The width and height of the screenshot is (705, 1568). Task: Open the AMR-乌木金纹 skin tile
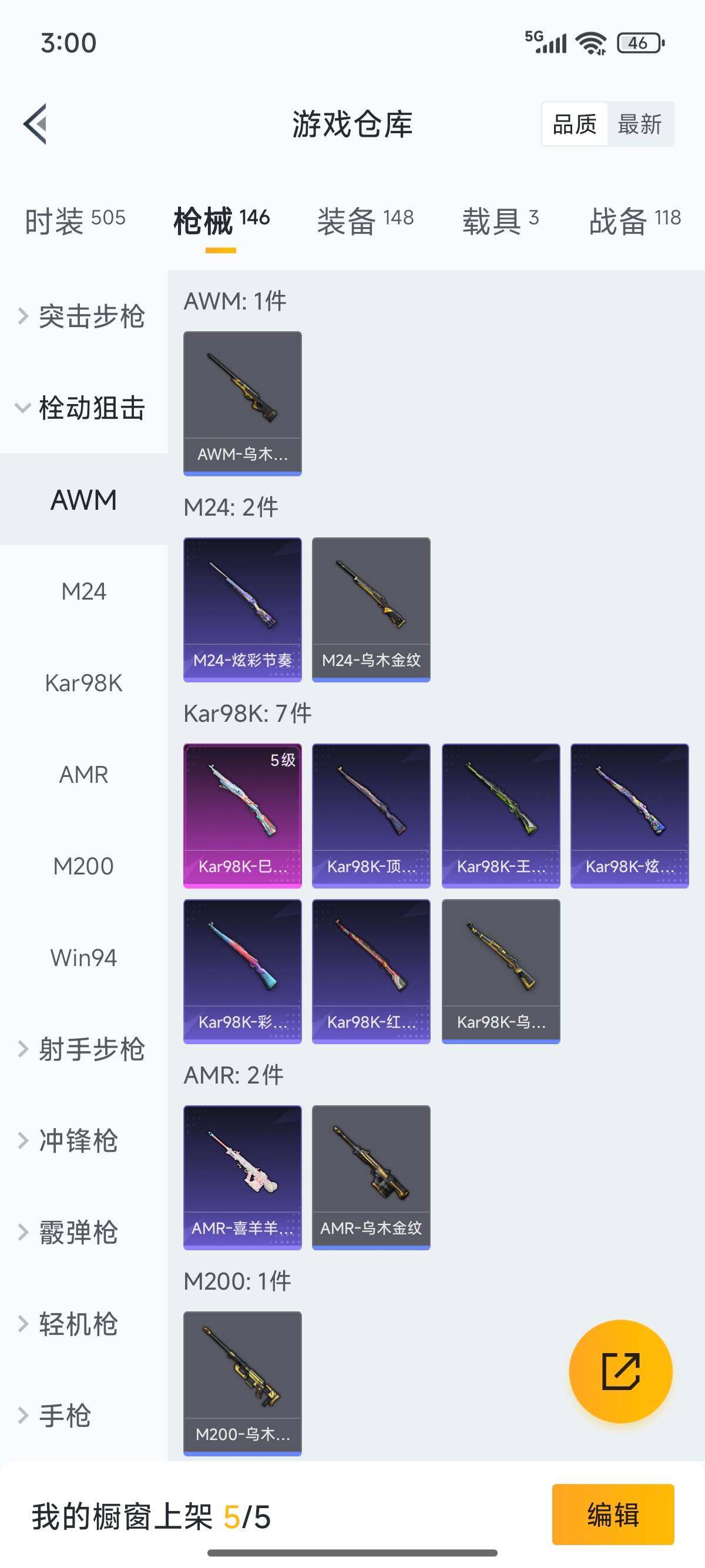[371, 1177]
